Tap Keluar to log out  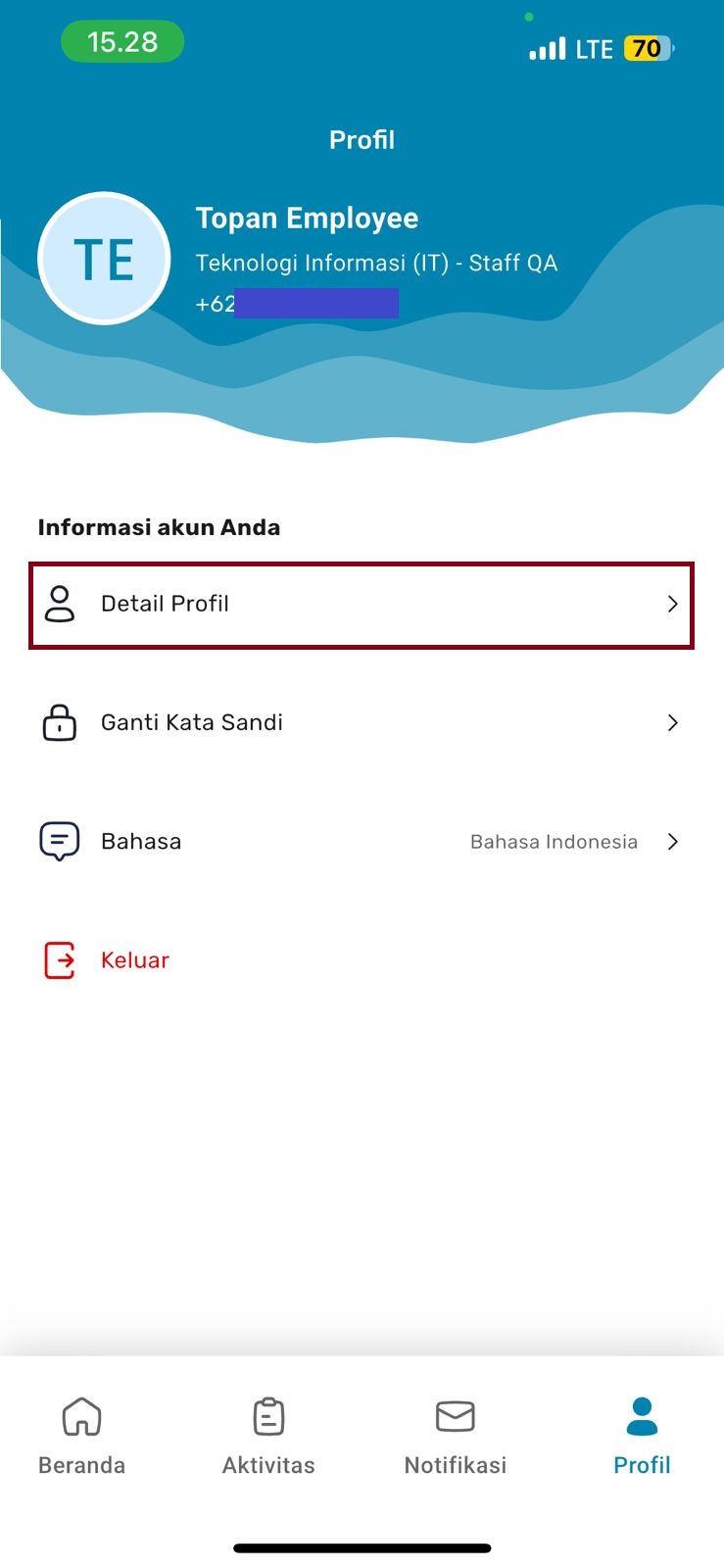pyautogui.click(x=133, y=960)
